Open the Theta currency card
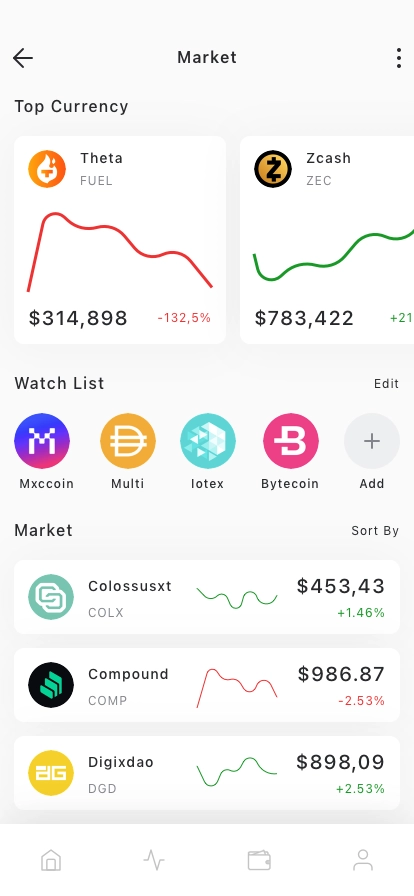This screenshot has height=896, width=414. [120, 240]
